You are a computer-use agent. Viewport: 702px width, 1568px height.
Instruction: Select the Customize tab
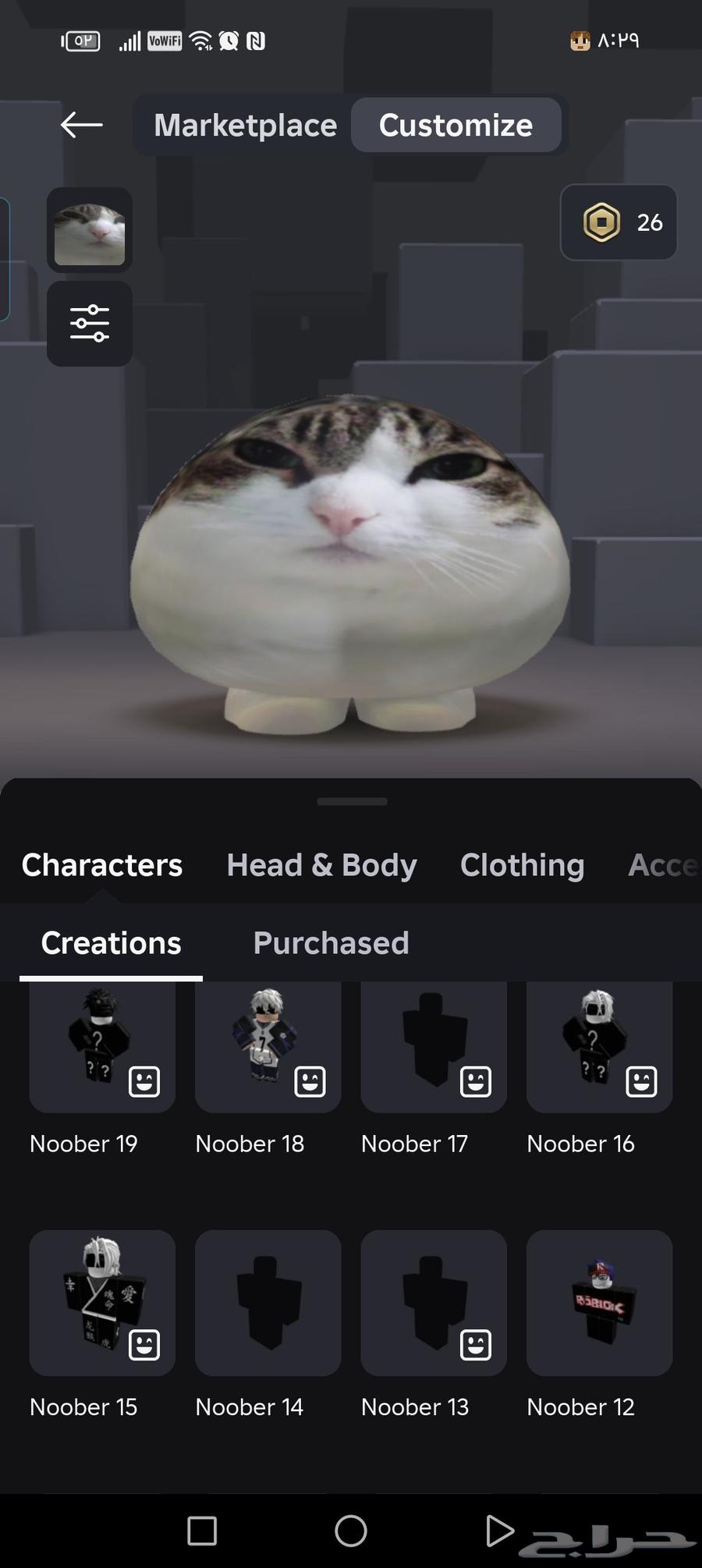(456, 125)
